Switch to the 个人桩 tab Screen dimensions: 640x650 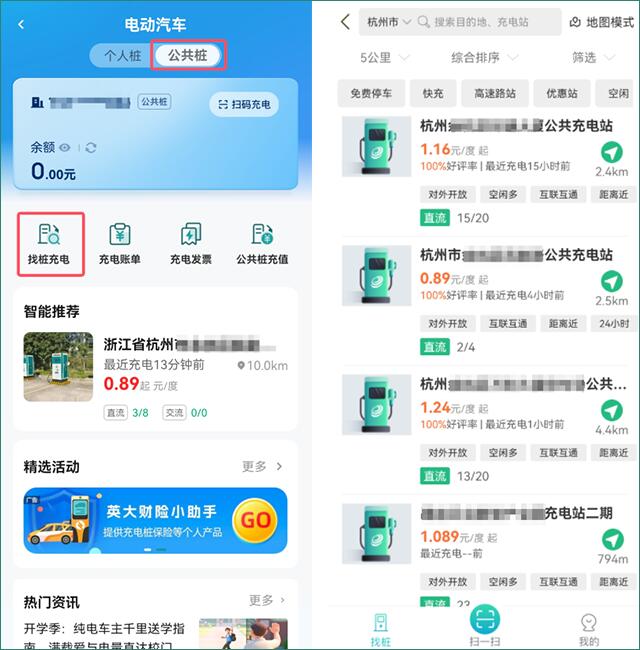coord(120,56)
